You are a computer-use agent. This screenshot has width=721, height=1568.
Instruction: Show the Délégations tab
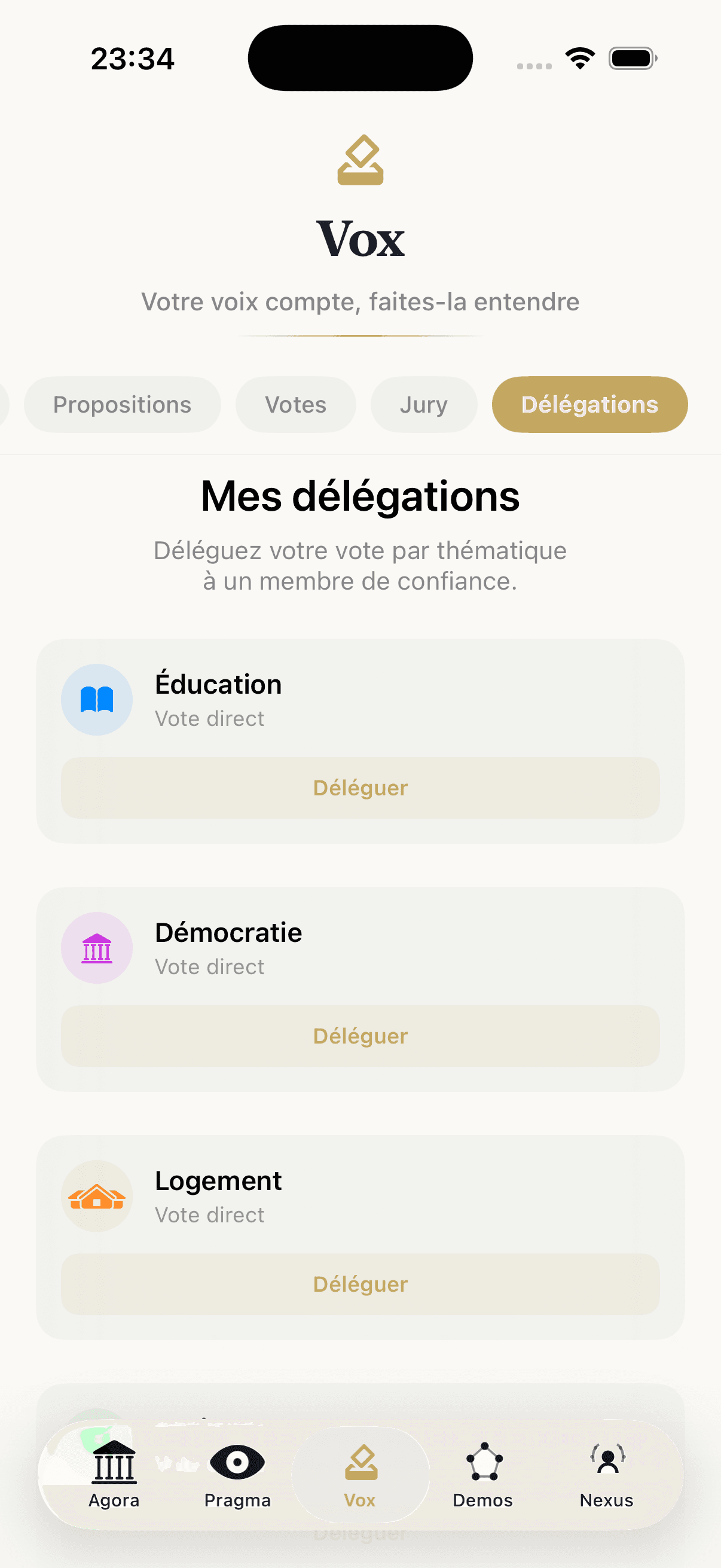tap(589, 404)
